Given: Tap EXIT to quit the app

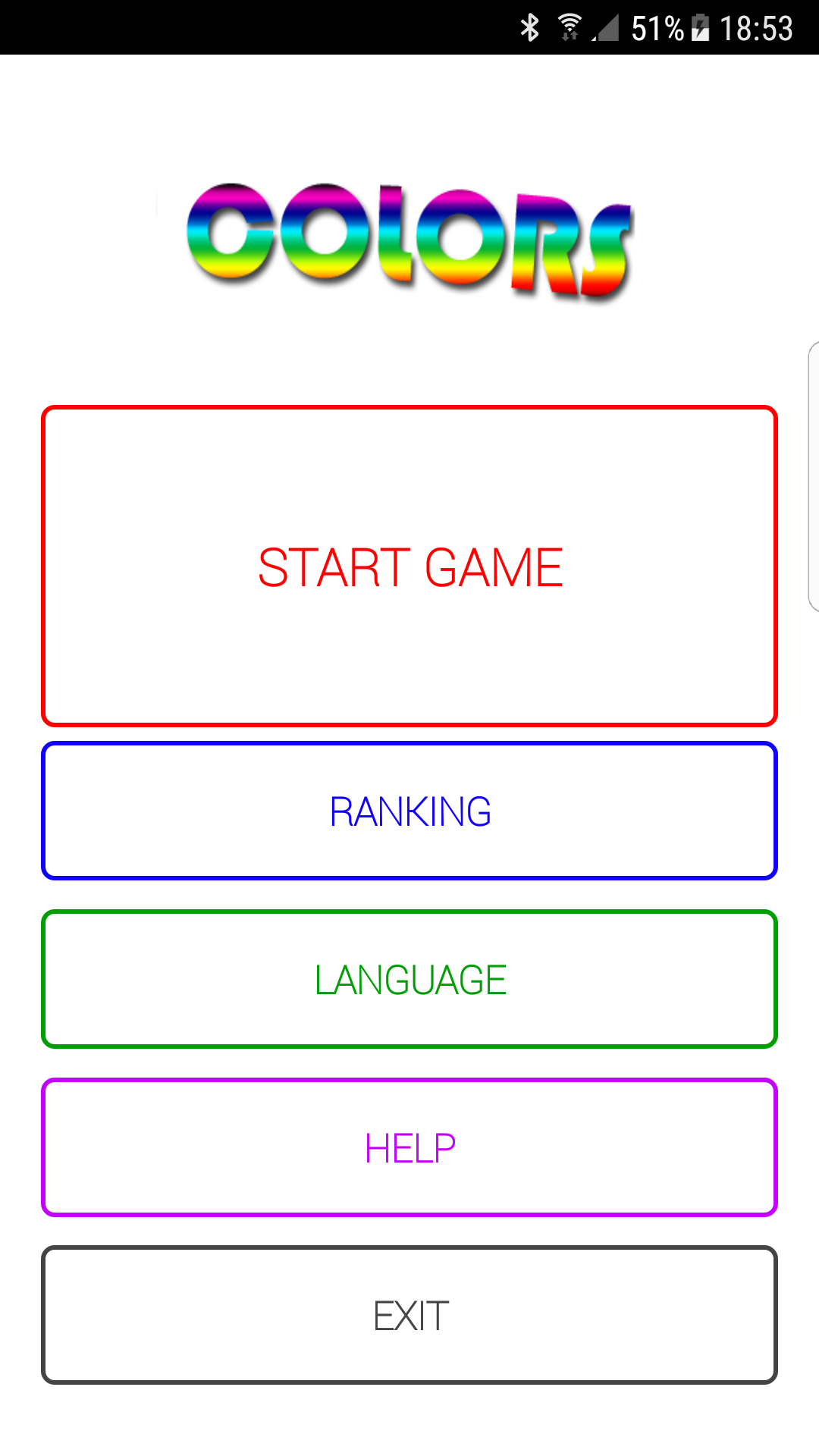Looking at the screenshot, I should (x=409, y=1315).
